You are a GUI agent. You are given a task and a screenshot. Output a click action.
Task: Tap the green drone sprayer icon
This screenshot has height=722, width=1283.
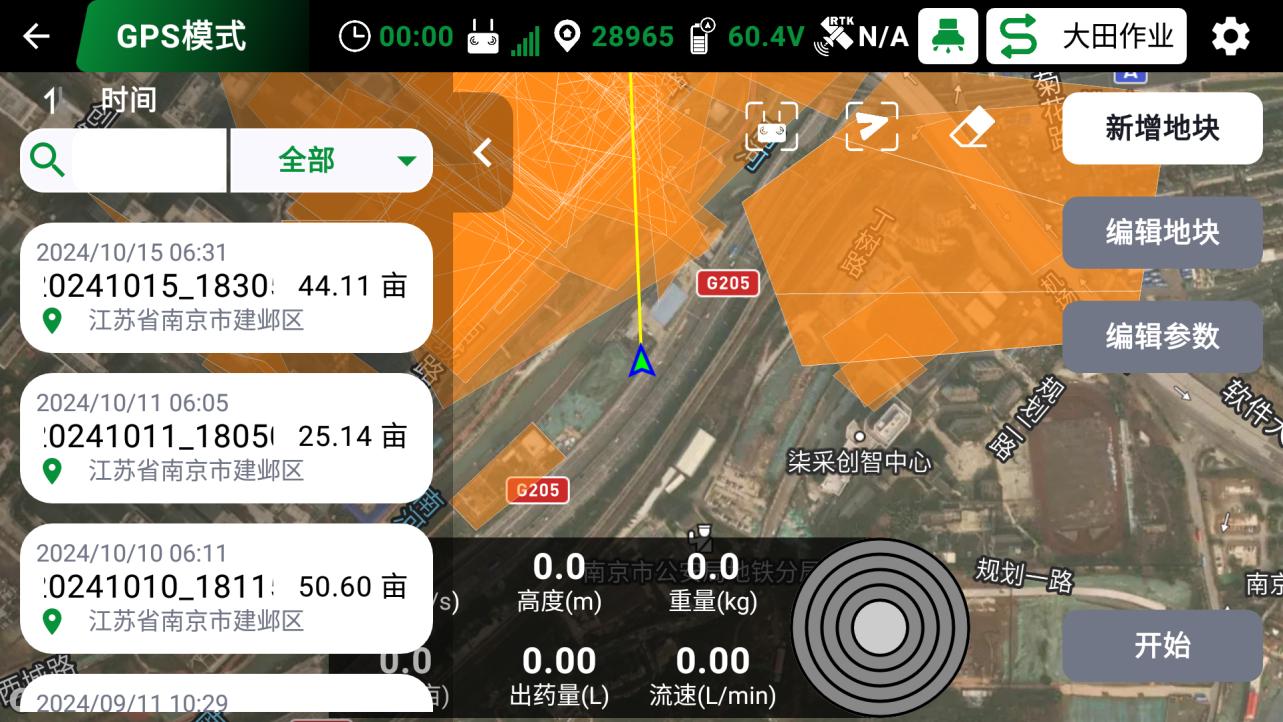[x=947, y=37]
